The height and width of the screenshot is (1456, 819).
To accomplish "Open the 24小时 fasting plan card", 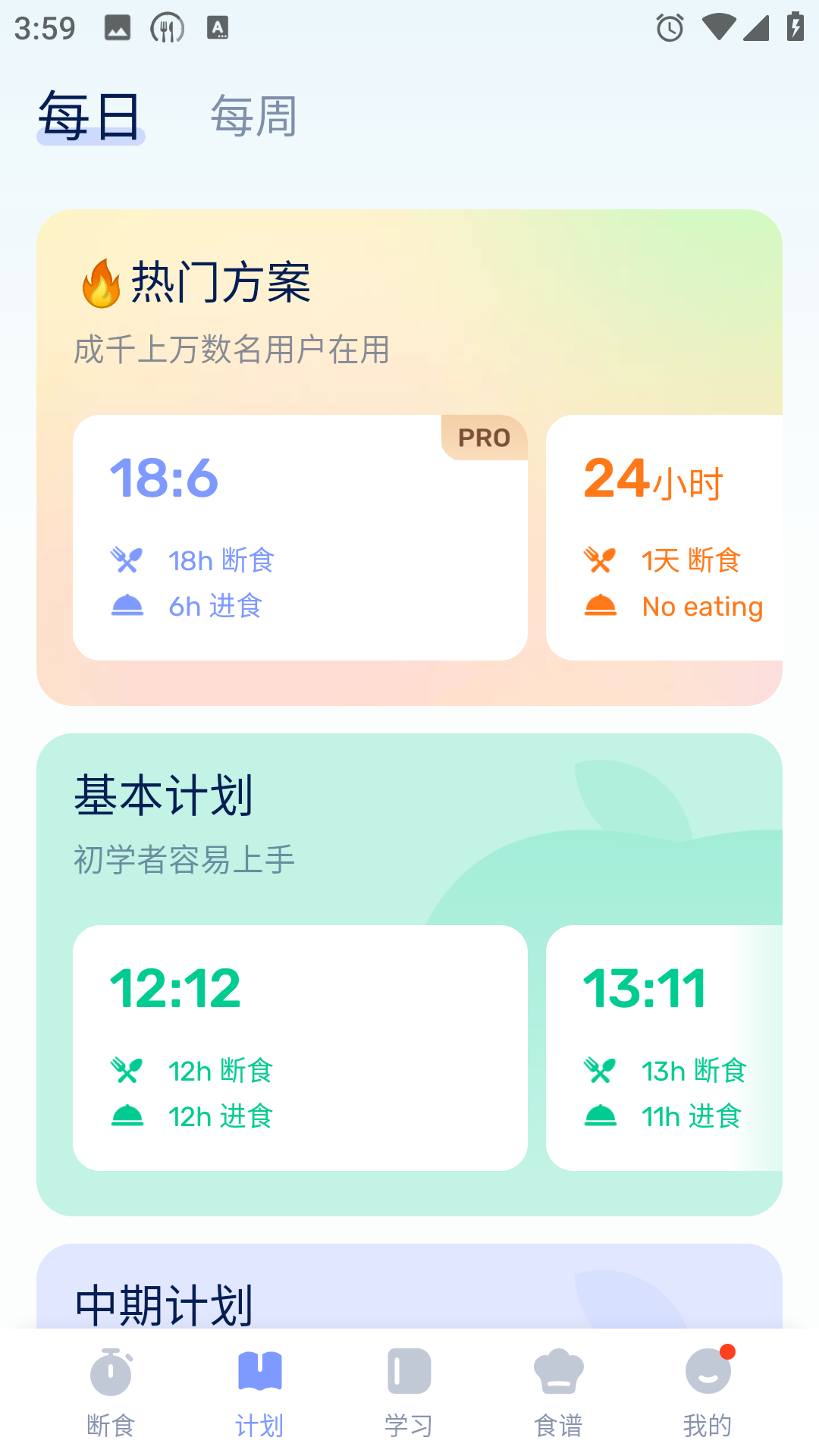I will pos(664,537).
